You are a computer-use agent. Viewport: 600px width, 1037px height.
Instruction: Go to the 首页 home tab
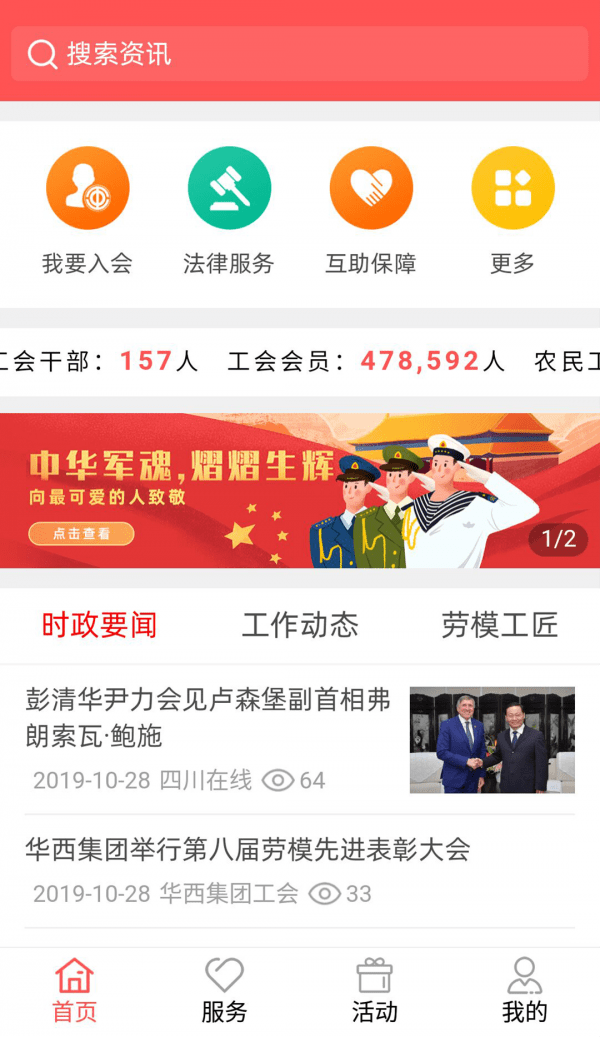coord(75,991)
